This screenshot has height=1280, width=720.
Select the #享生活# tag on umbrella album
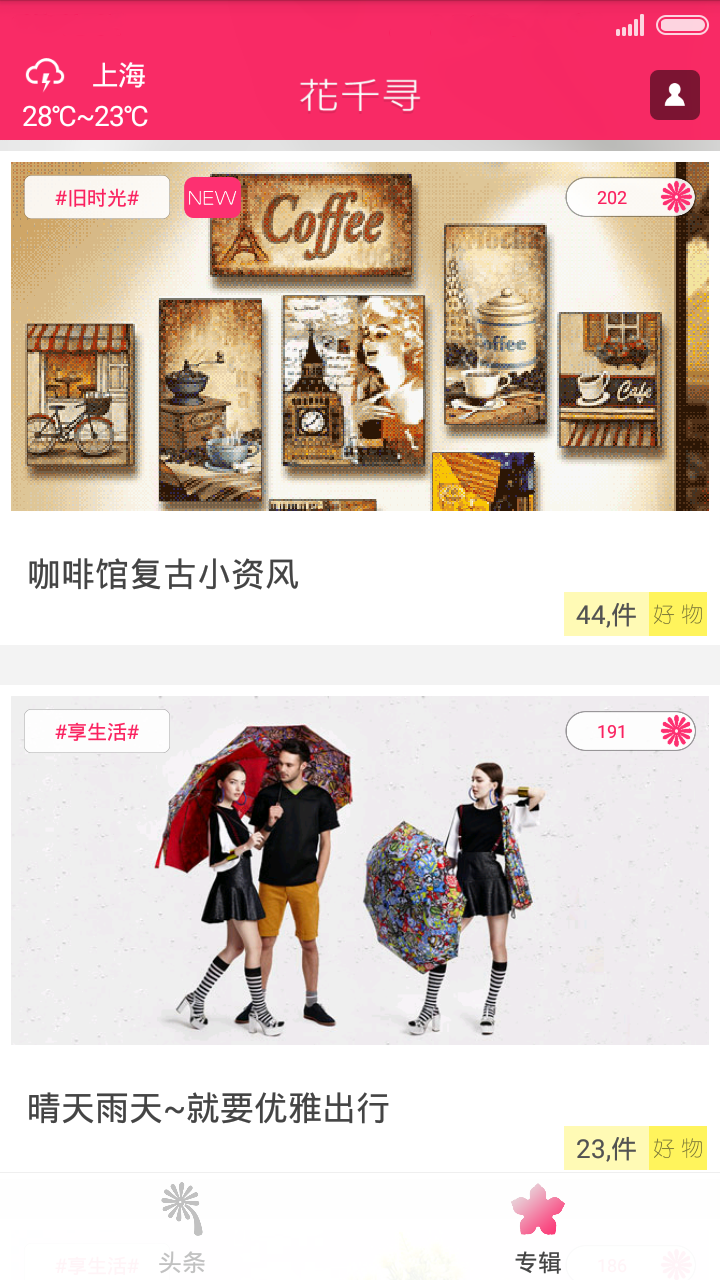pos(97,732)
